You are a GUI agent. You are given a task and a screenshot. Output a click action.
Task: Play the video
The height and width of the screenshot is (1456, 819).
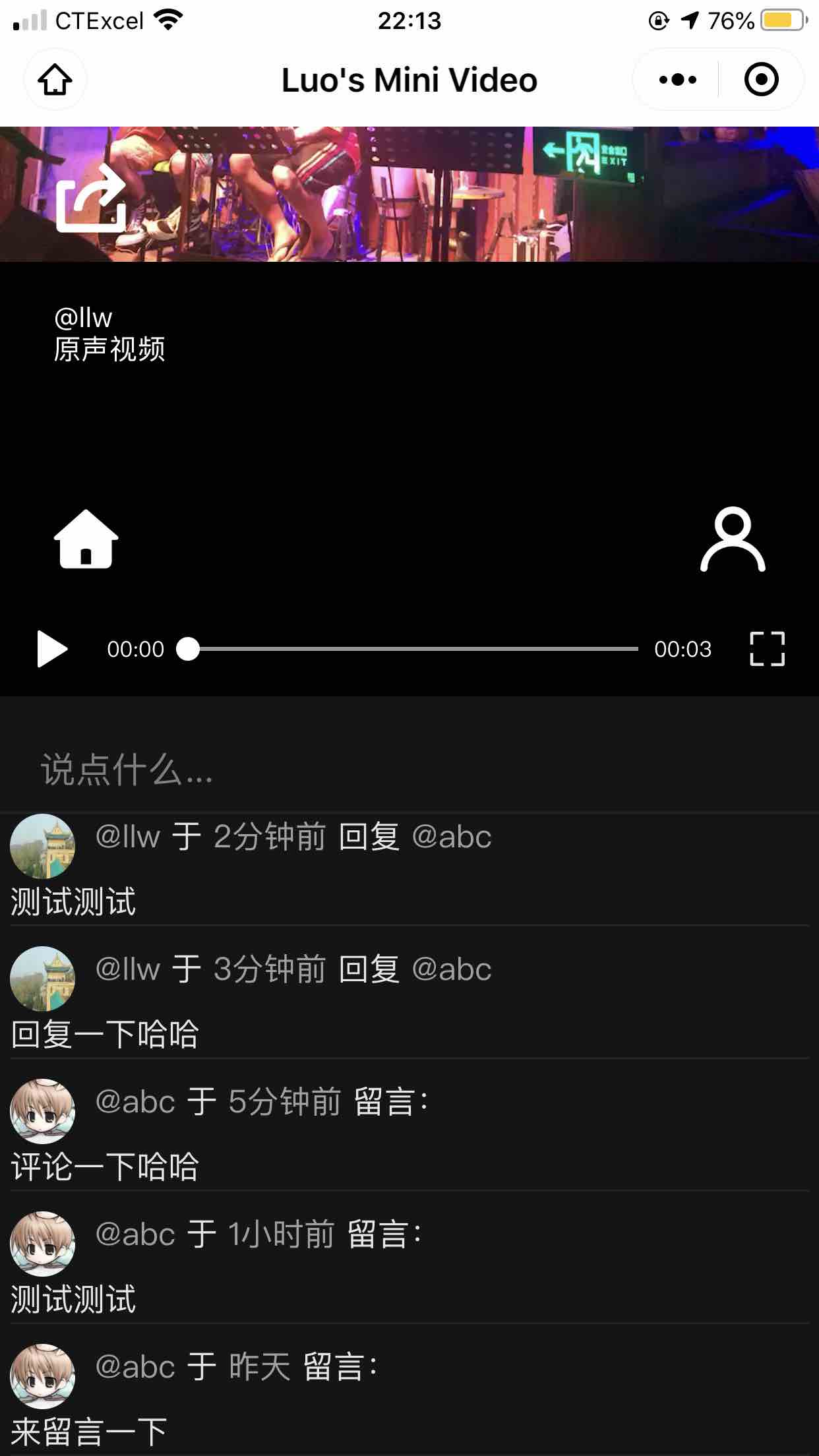[53, 649]
